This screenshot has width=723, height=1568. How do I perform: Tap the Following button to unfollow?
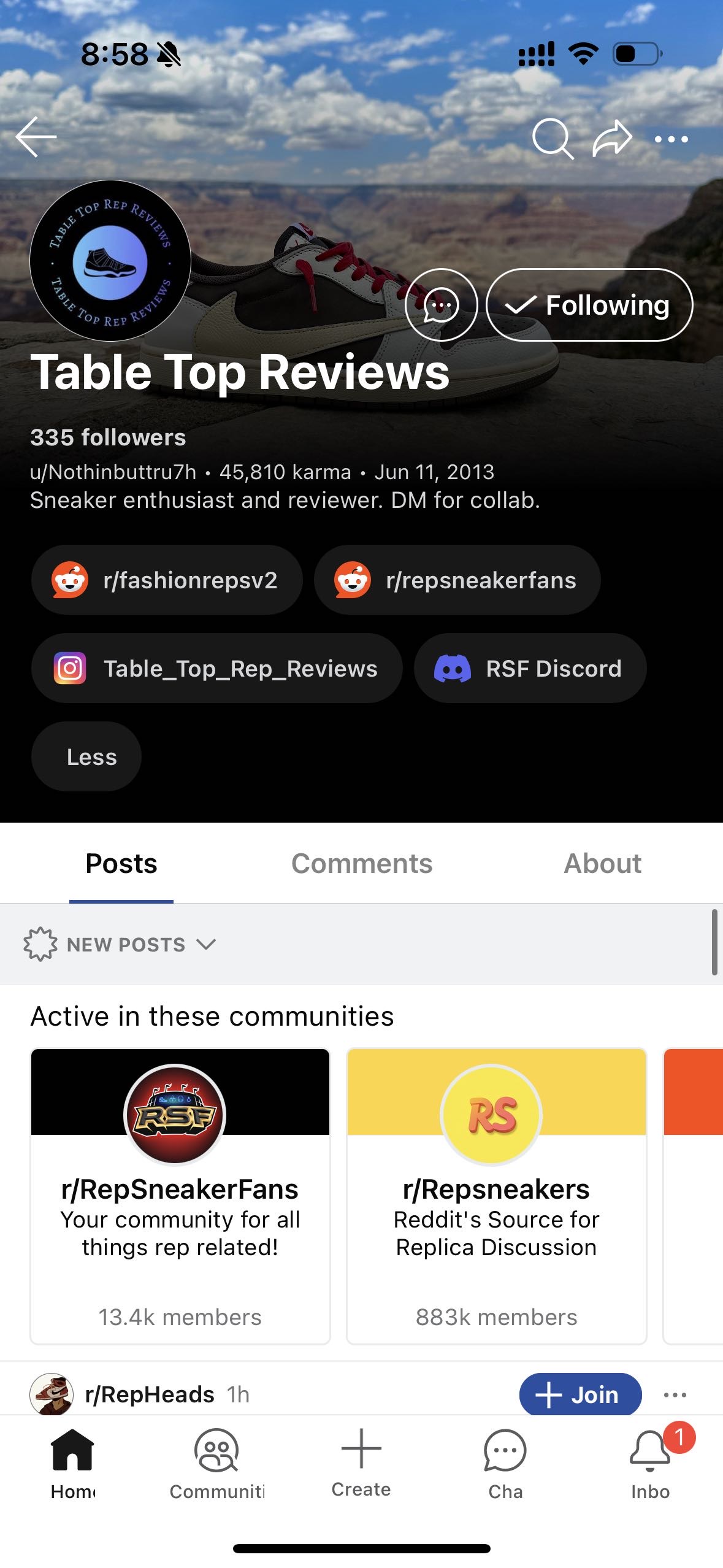point(589,305)
